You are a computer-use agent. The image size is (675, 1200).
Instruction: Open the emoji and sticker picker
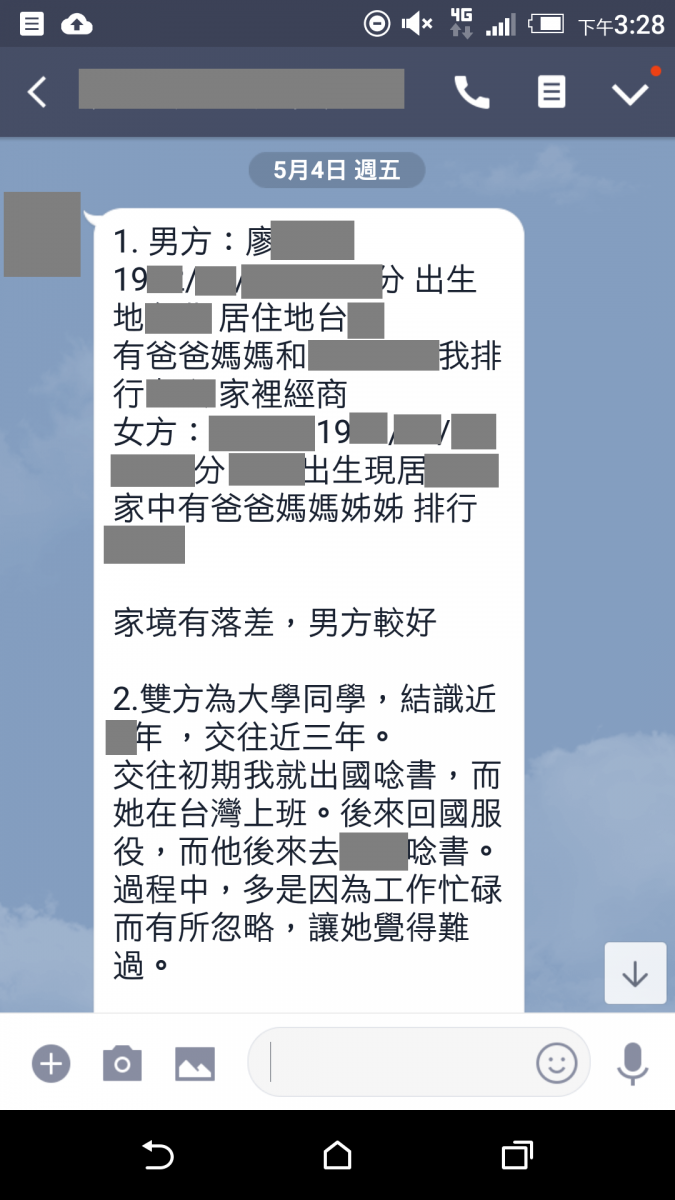click(x=557, y=1063)
